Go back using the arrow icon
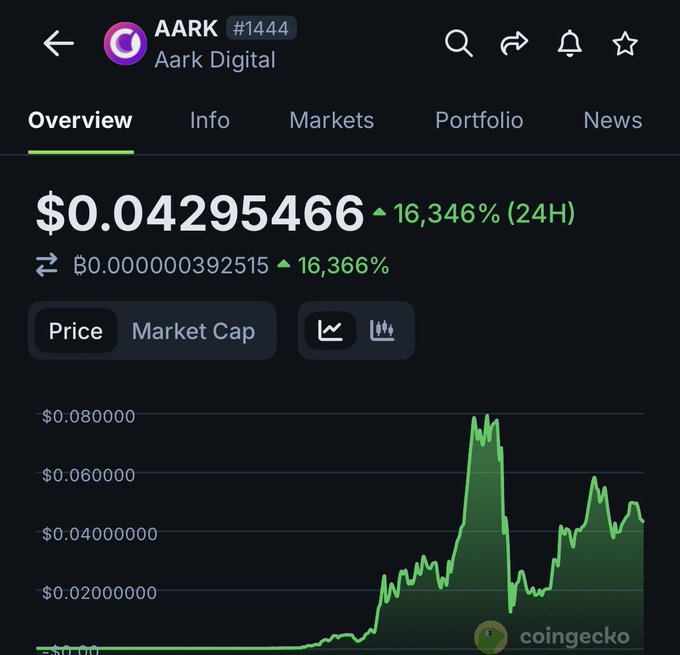 [x=59, y=44]
